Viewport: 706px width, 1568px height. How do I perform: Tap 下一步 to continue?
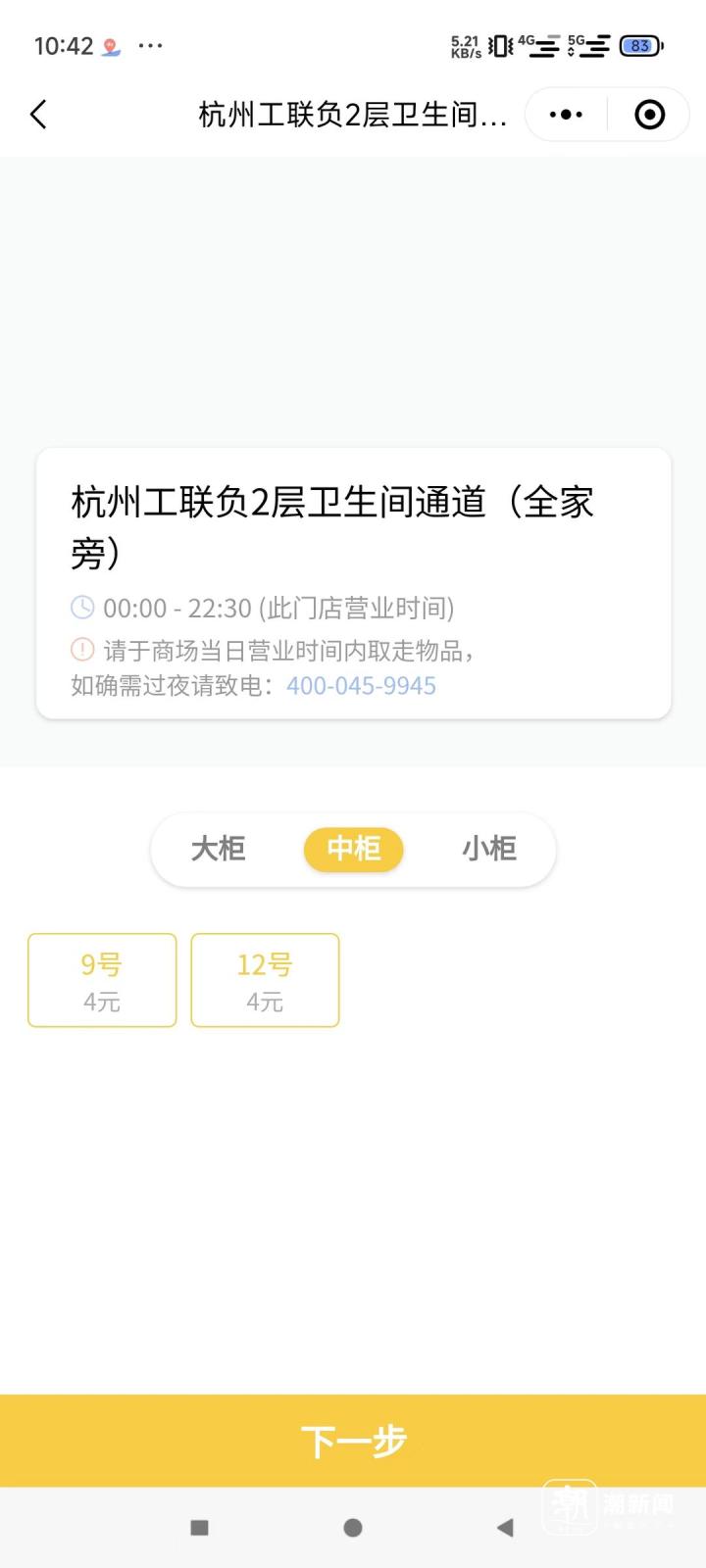353,1441
